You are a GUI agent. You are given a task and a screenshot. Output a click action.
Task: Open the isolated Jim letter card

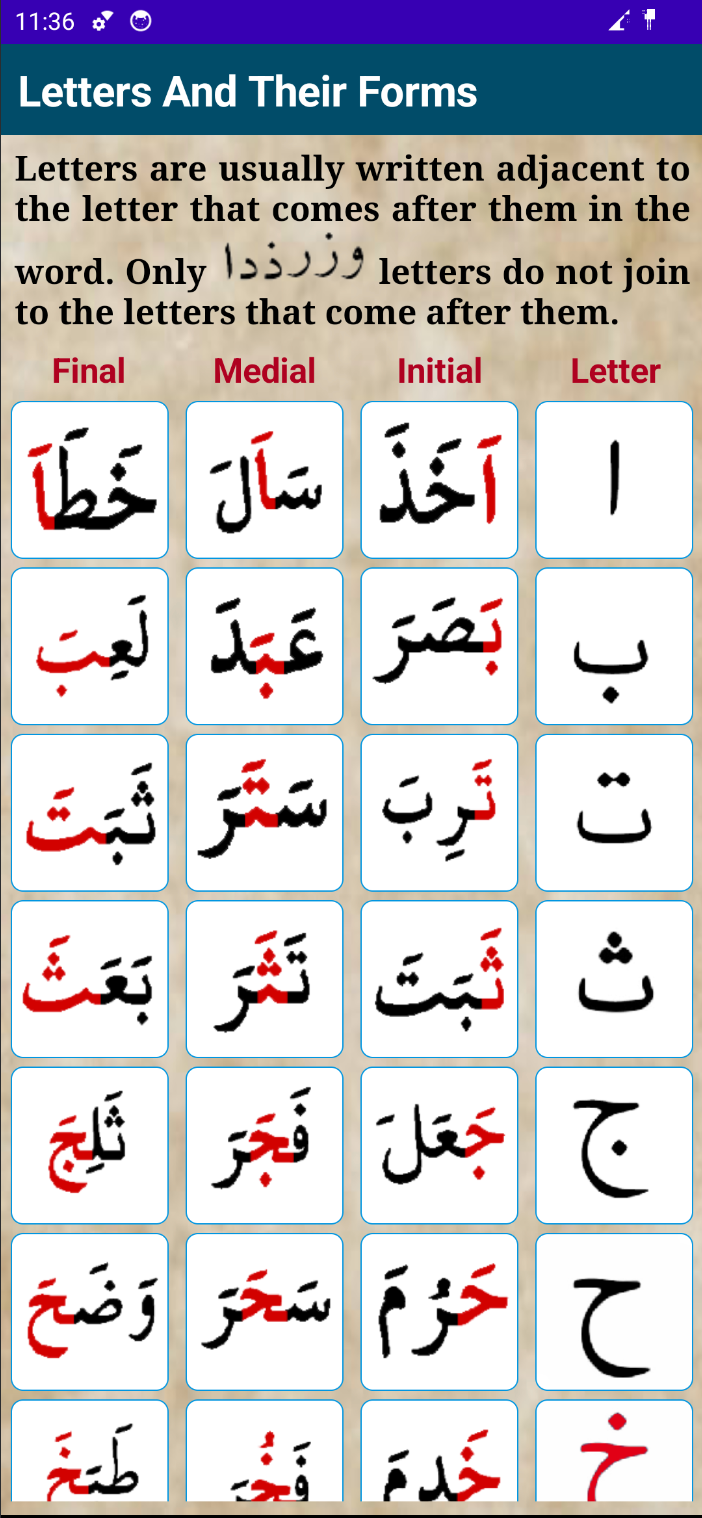coord(614,1145)
